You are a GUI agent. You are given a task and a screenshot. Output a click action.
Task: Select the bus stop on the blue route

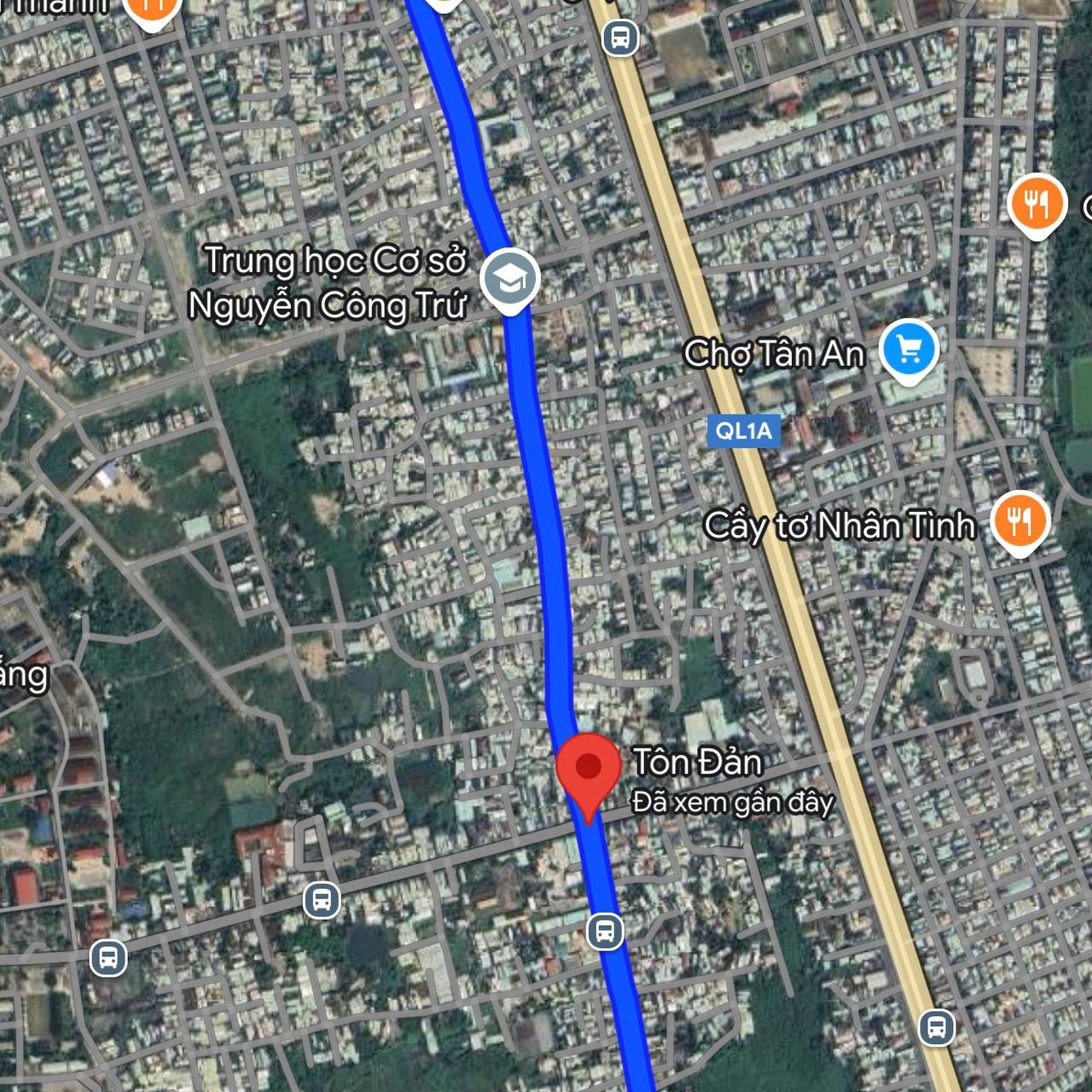(605, 931)
